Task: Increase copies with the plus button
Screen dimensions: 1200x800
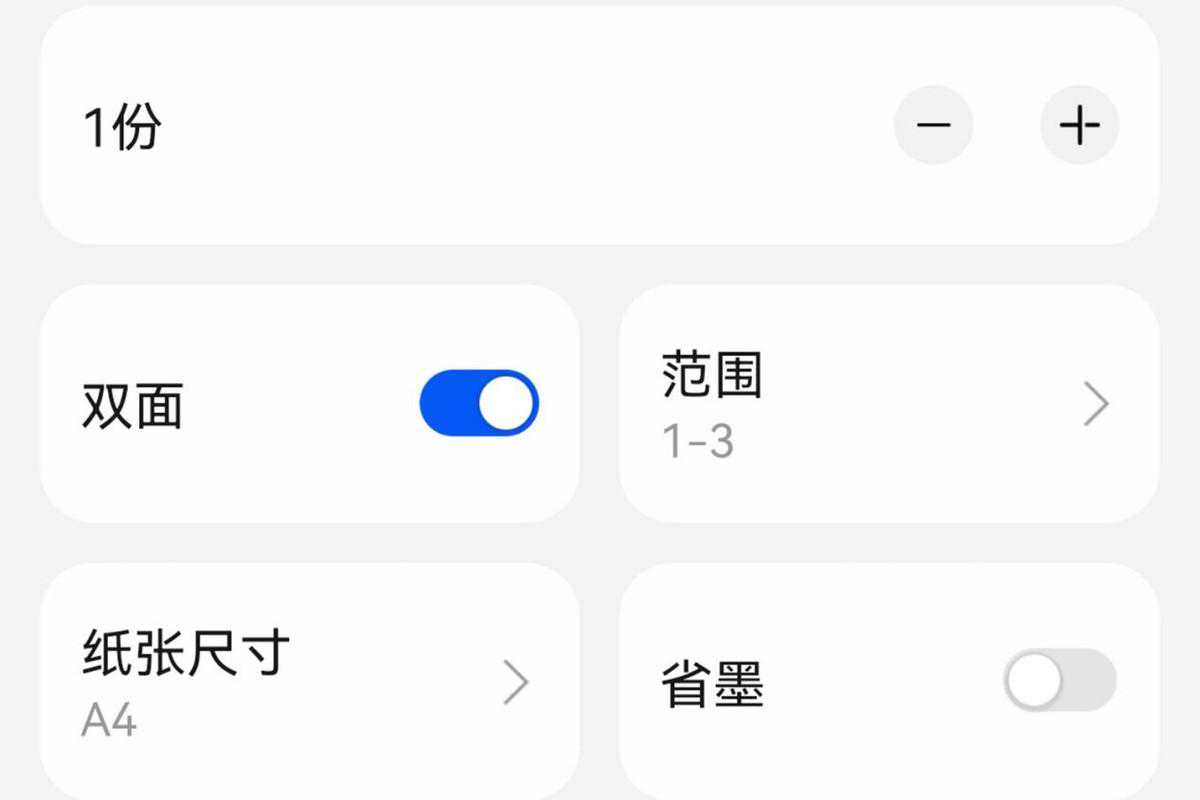Action: (1079, 126)
